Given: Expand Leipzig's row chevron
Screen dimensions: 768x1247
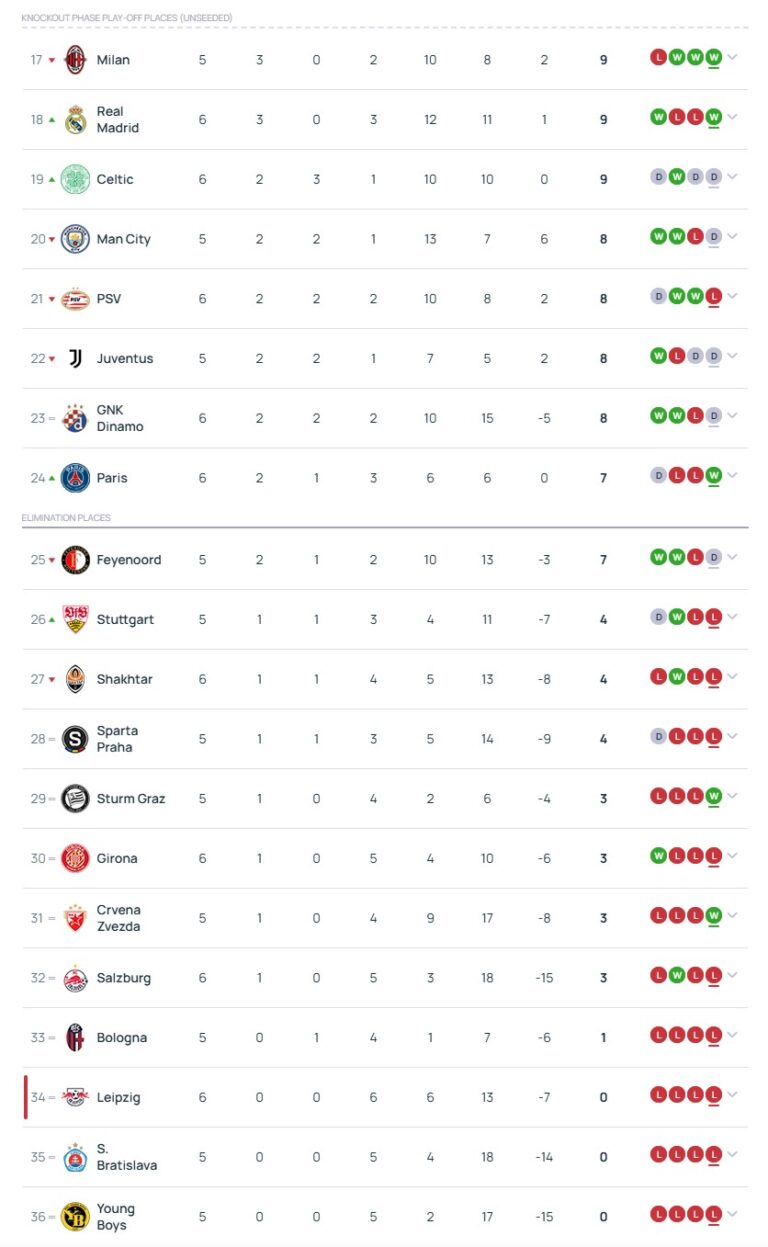Looking at the screenshot, I should pyautogui.click(x=732, y=1095).
